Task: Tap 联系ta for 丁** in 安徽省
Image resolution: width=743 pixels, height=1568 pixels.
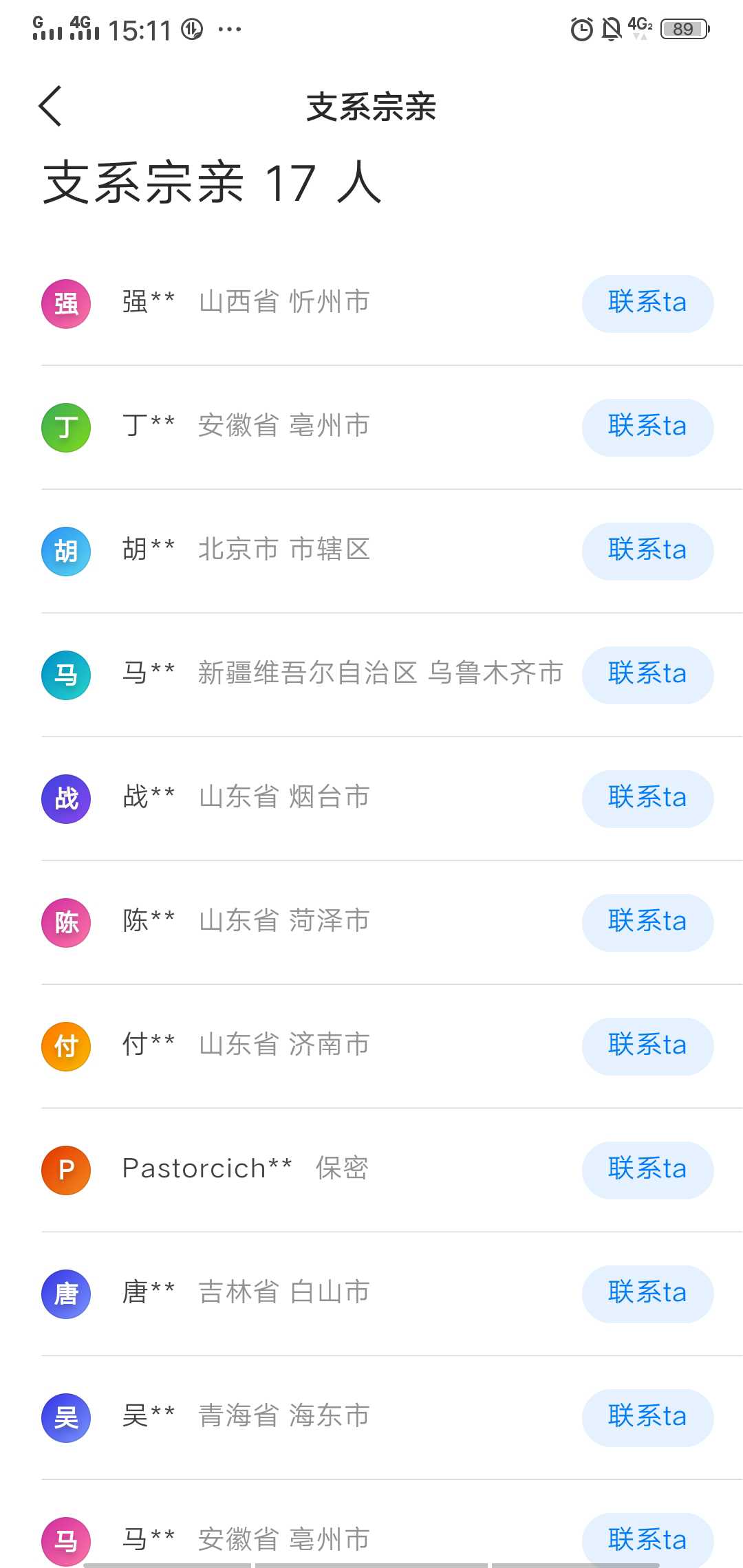Action: pos(647,427)
